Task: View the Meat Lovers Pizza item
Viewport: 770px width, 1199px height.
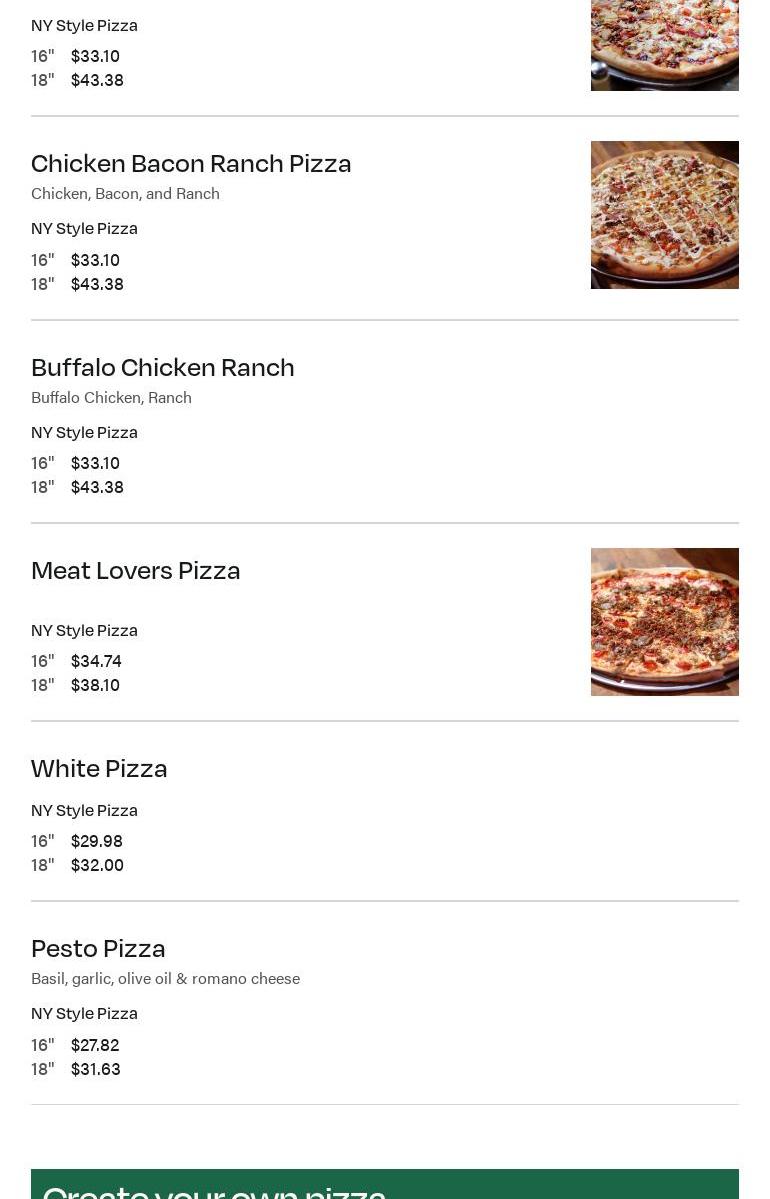Action: pyautogui.click(x=136, y=571)
